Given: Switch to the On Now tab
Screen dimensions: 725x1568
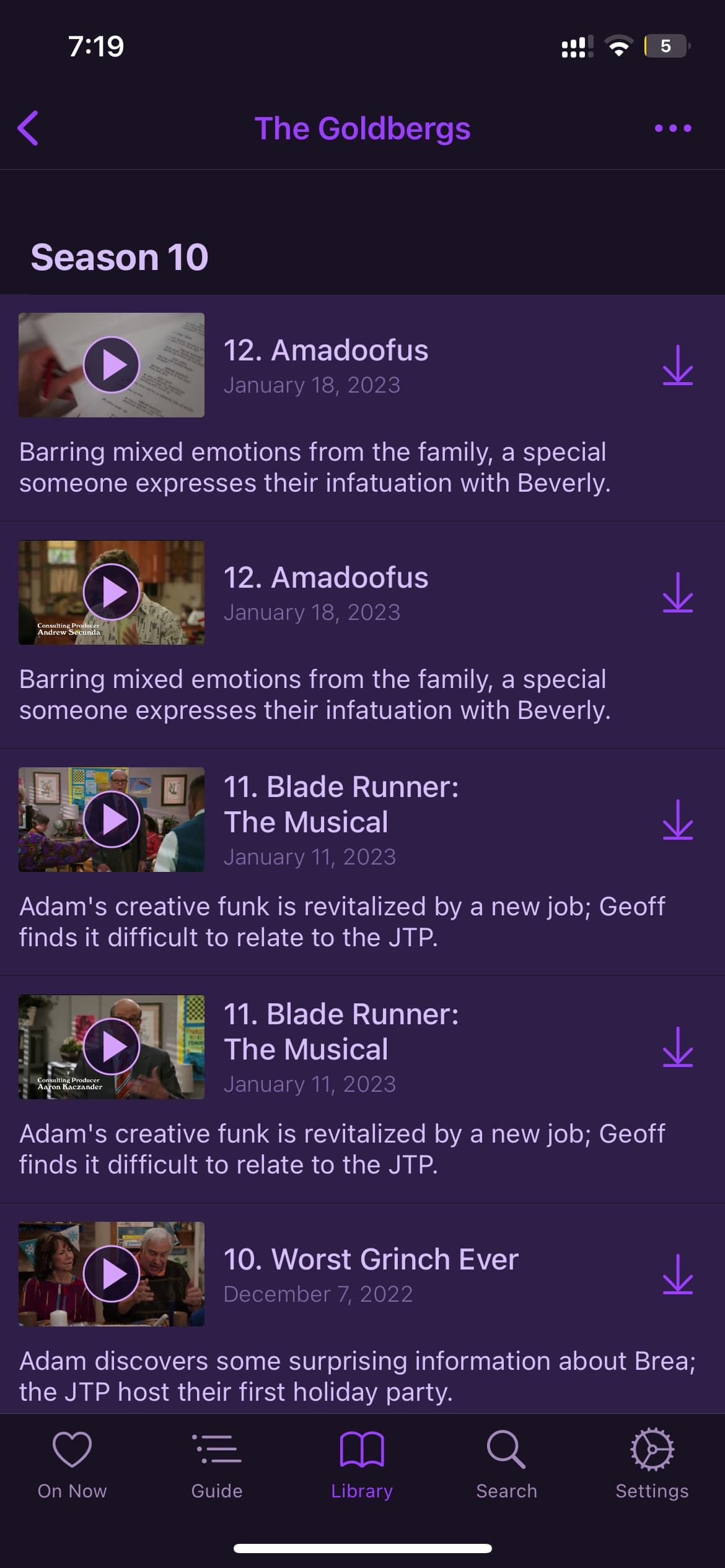Looking at the screenshot, I should tap(72, 1465).
